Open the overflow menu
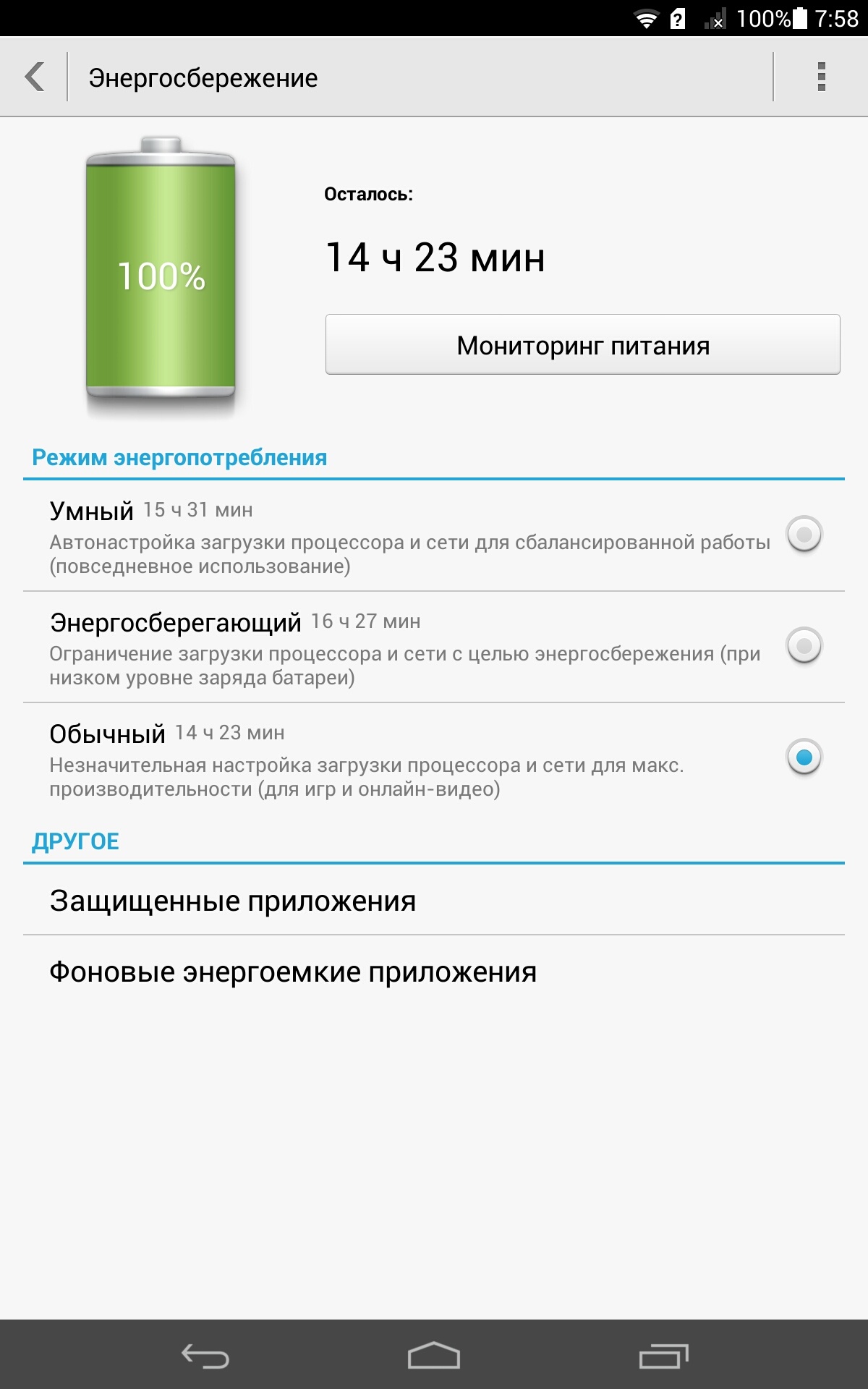Viewport: 868px width, 1389px height. pyautogui.click(x=821, y=77)
